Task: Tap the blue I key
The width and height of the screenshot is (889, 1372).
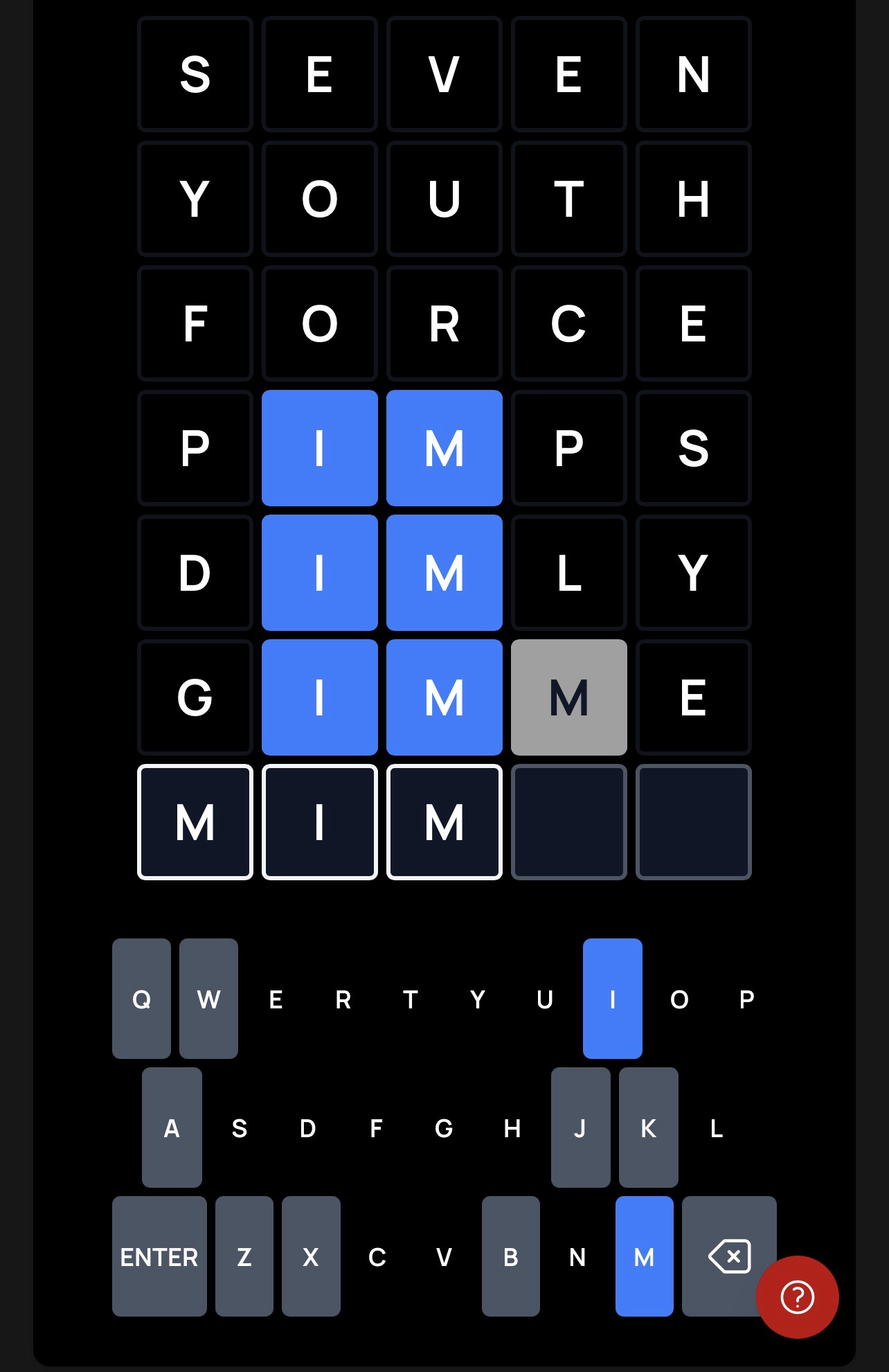Action: (x=612, y=999)
